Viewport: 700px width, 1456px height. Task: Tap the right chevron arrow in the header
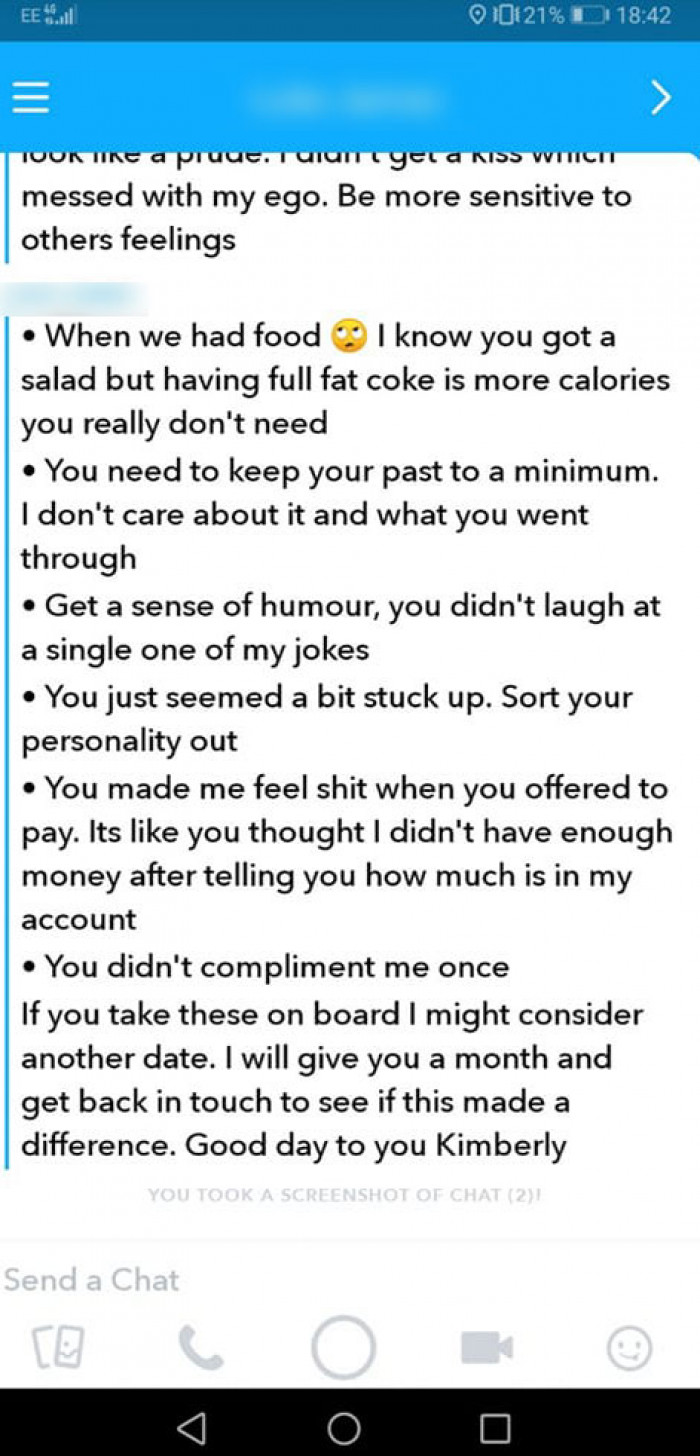[x=660, y=97]
